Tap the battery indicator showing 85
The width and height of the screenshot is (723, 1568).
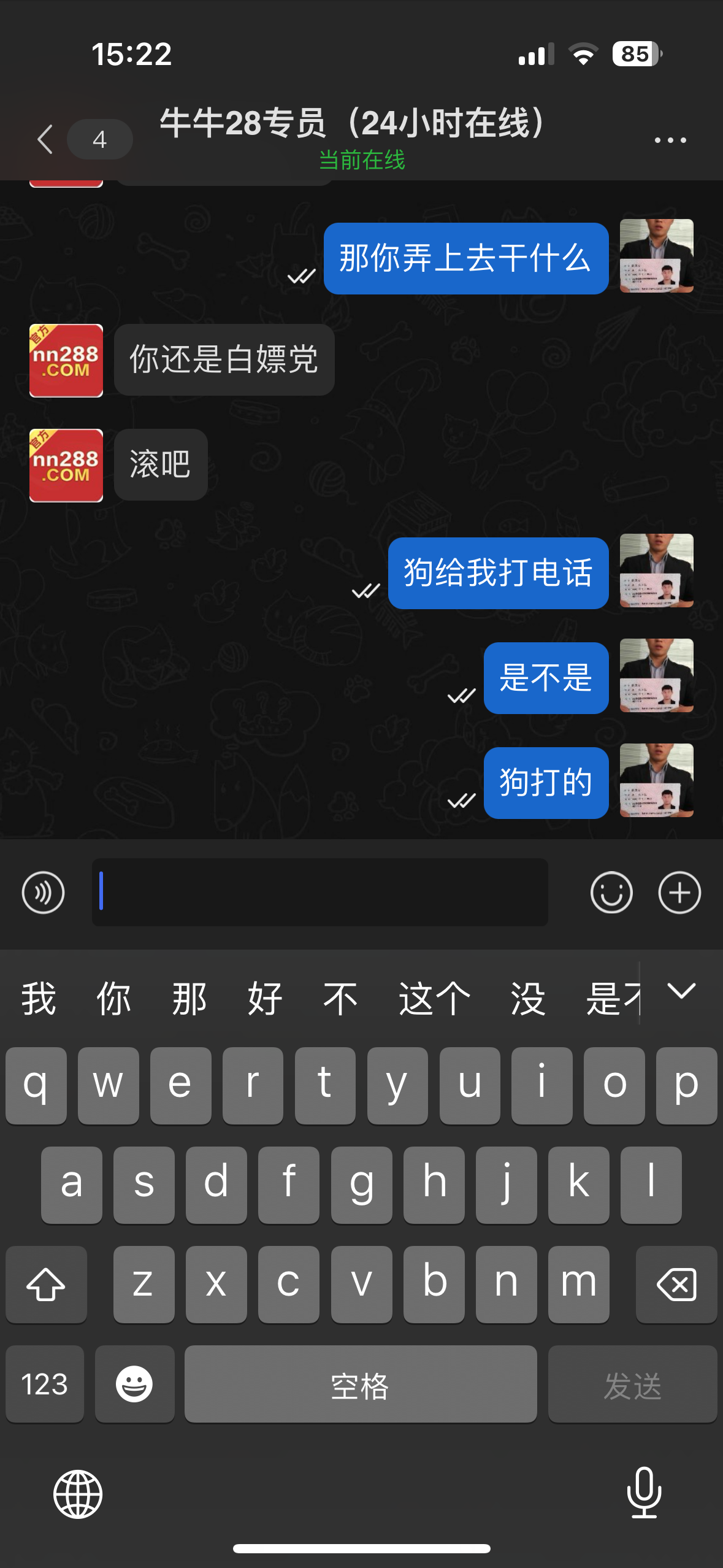pyautogui.click(x=634, y=55)
